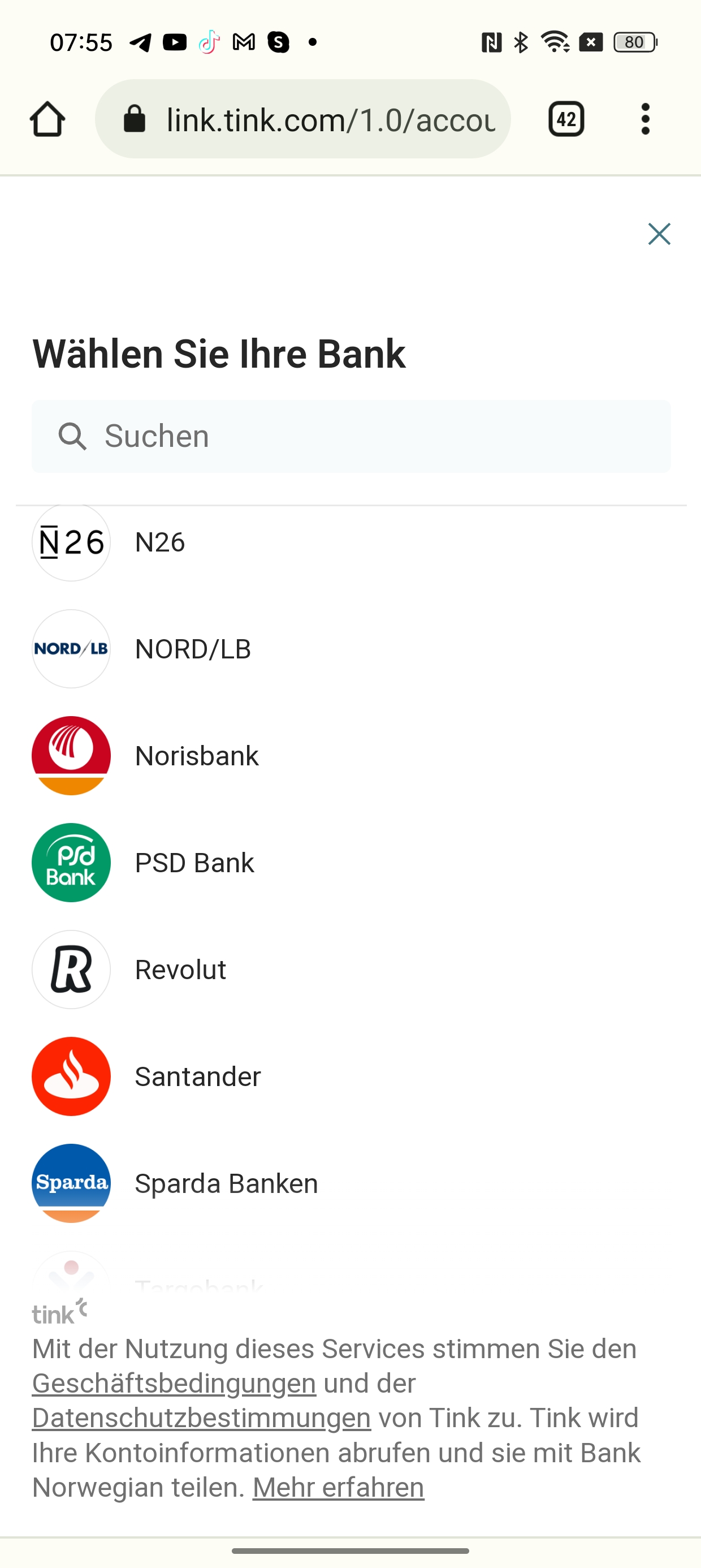701x1568 pixels.
Task: Close the bank selection dialog
Action: coord(659,234)
